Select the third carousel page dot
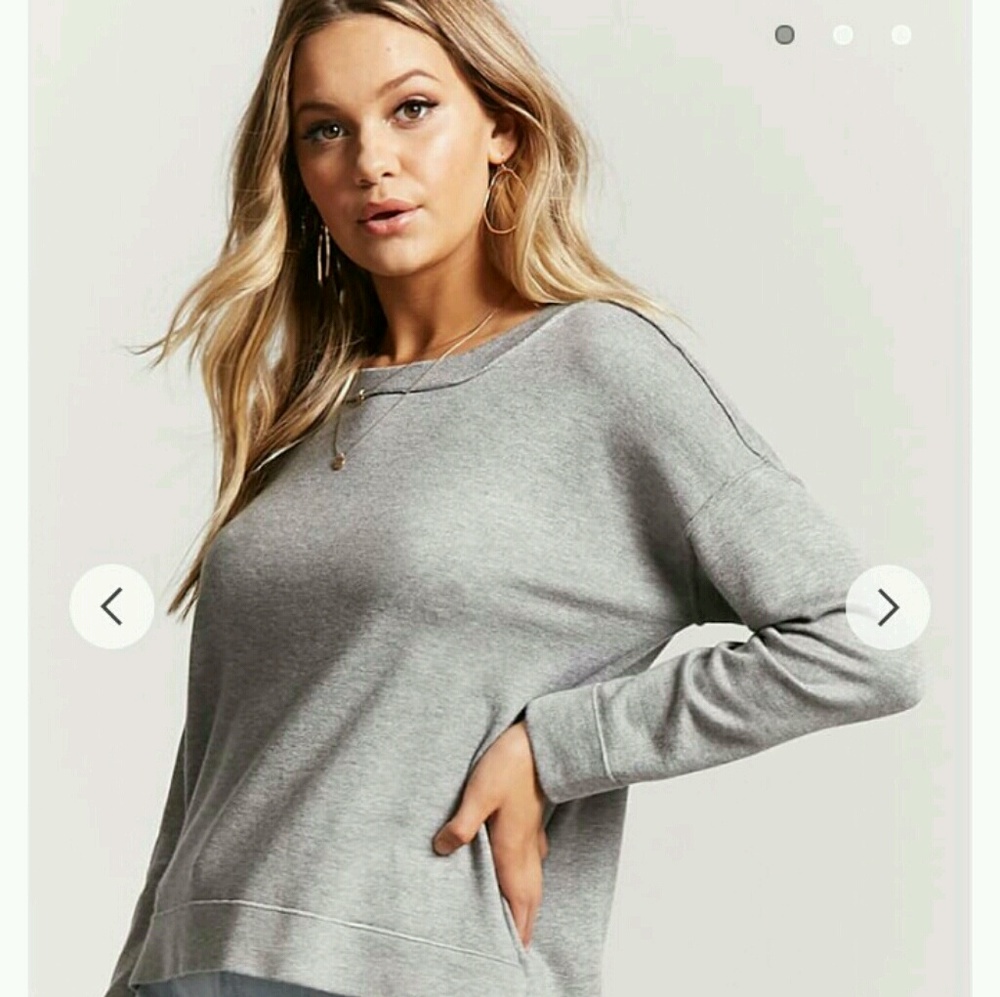The width and height of the screenshot is (1000, 997). pyautogui.click(x=901, y=35)
